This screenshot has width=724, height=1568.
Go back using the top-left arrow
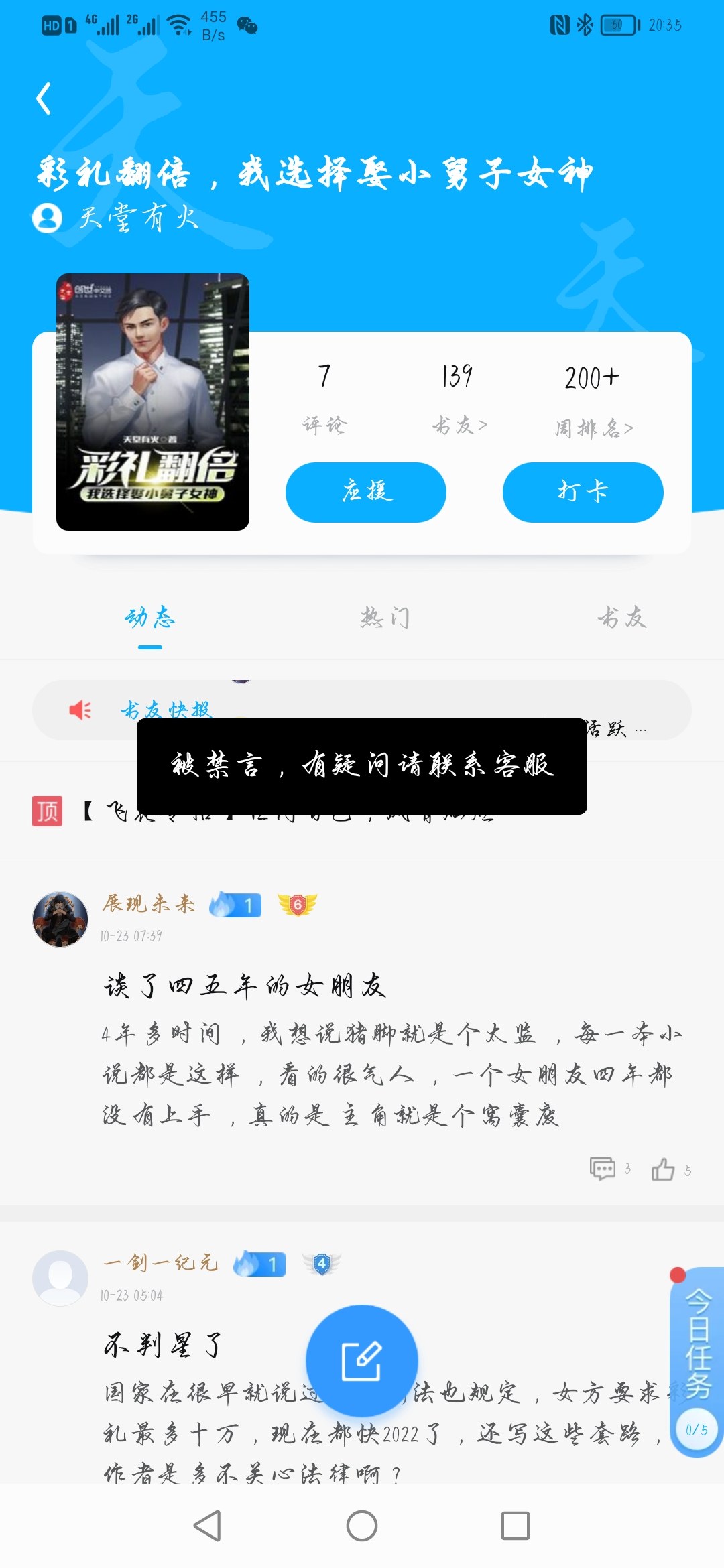44,99
